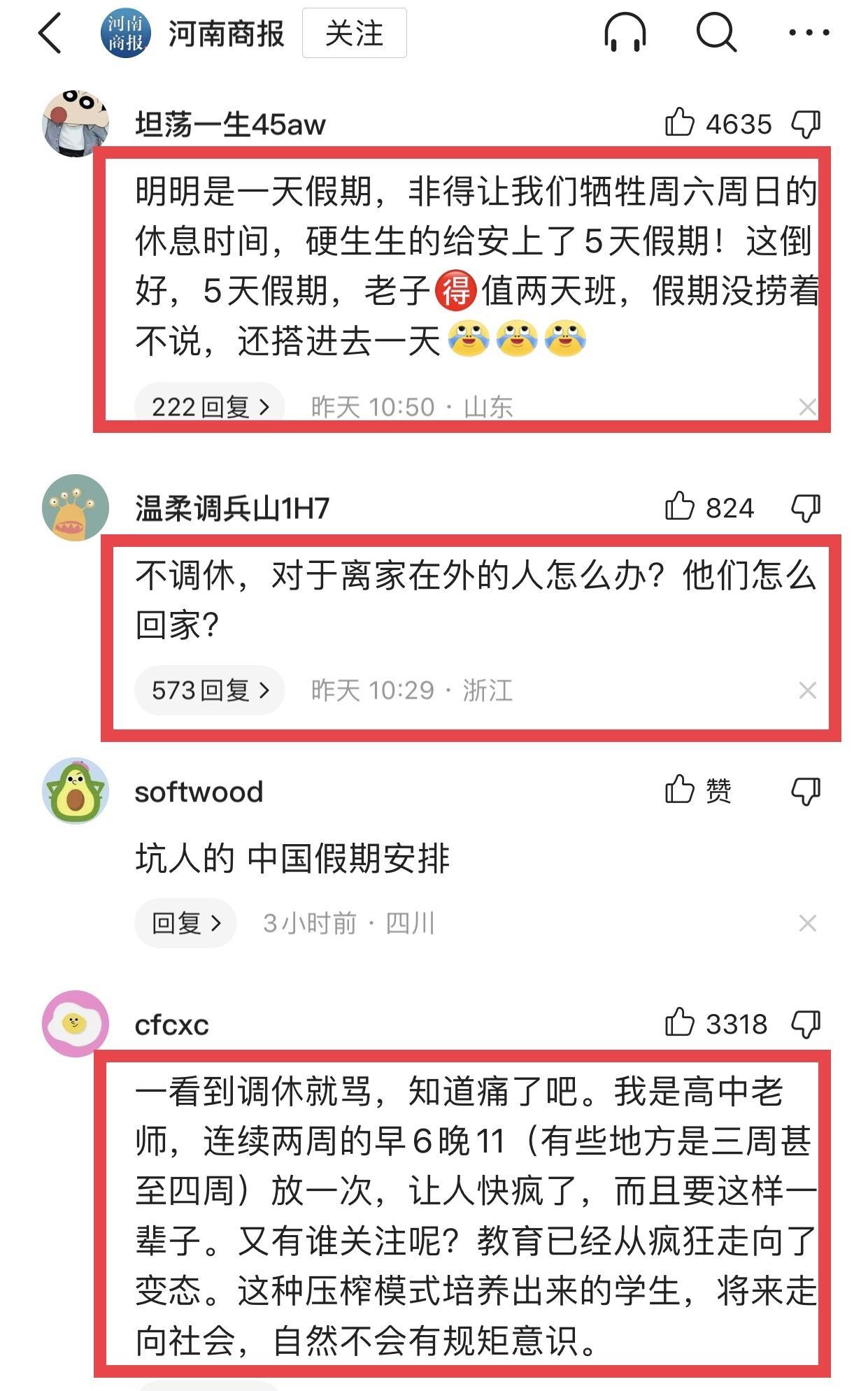Like the comment by 坦荡一生45aw
This screenshot has width=868, height=1391.
point(679,123)
